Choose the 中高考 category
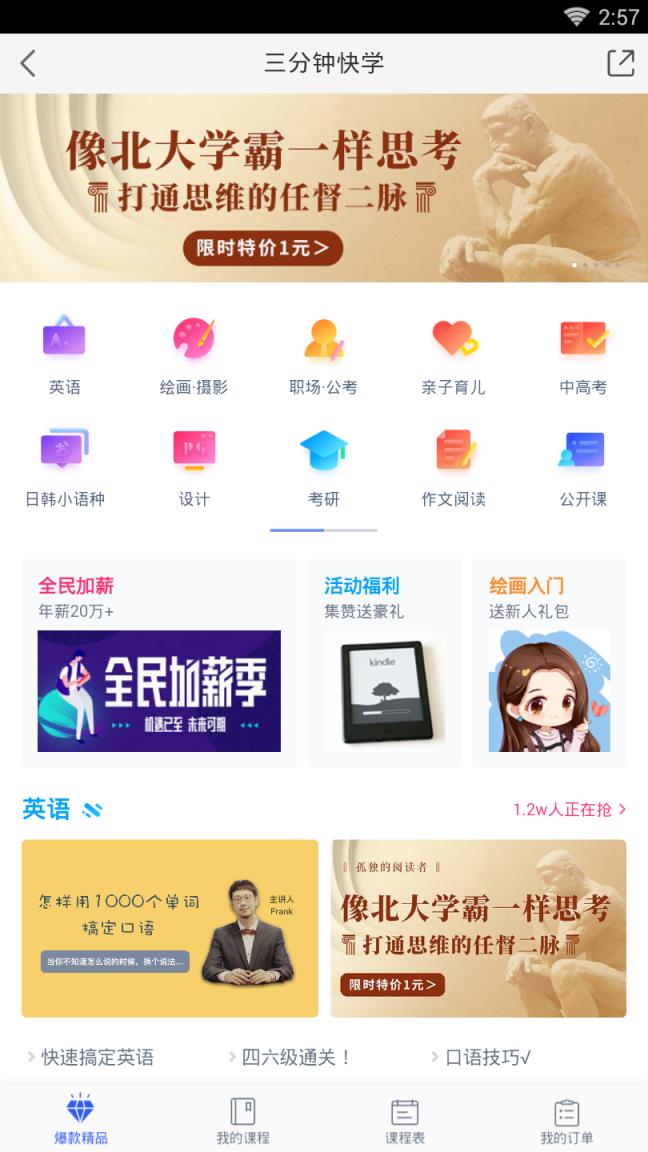Image resolution: width=648 pixels, height=1152 pixels. [x=583, y=355]
